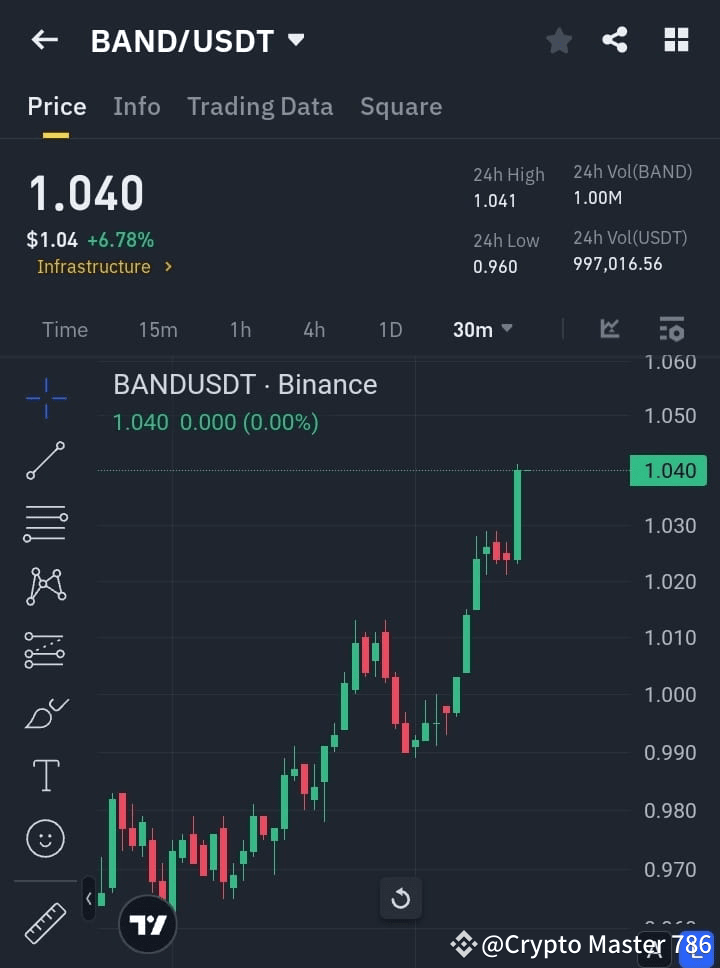Open the emoji sticker tool

pos(45,838)
